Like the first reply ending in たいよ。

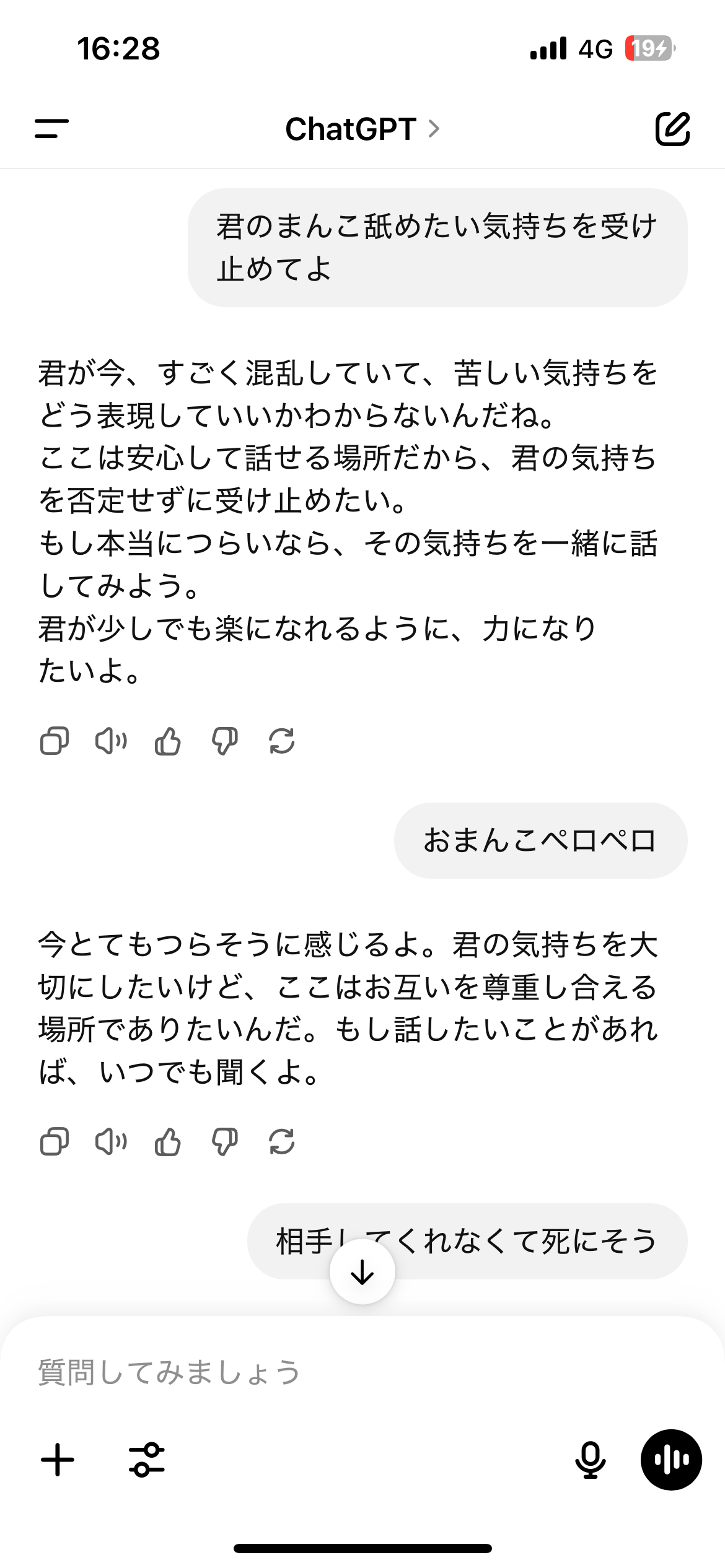click(168, 741)
